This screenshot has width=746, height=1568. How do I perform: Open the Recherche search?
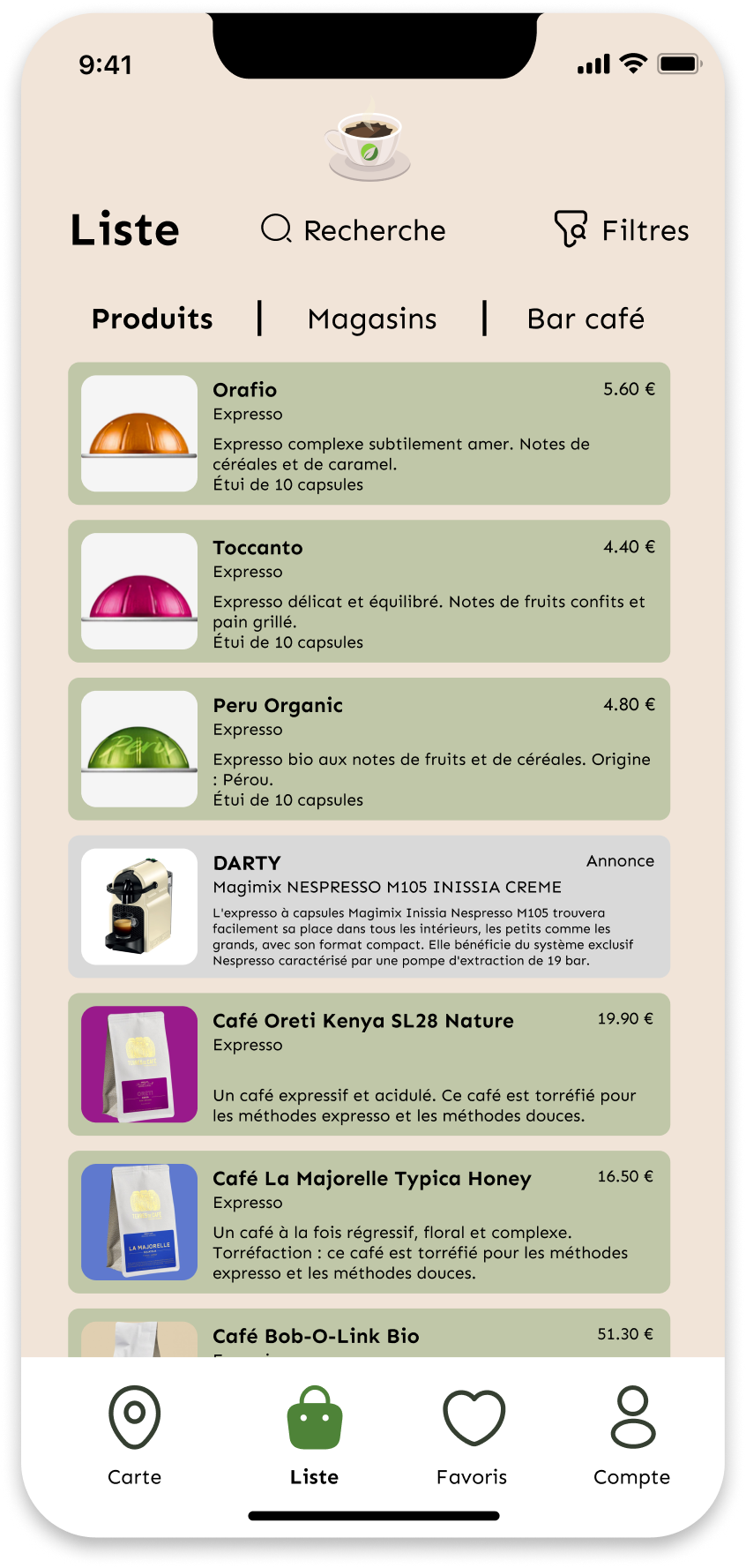point(354,230)
